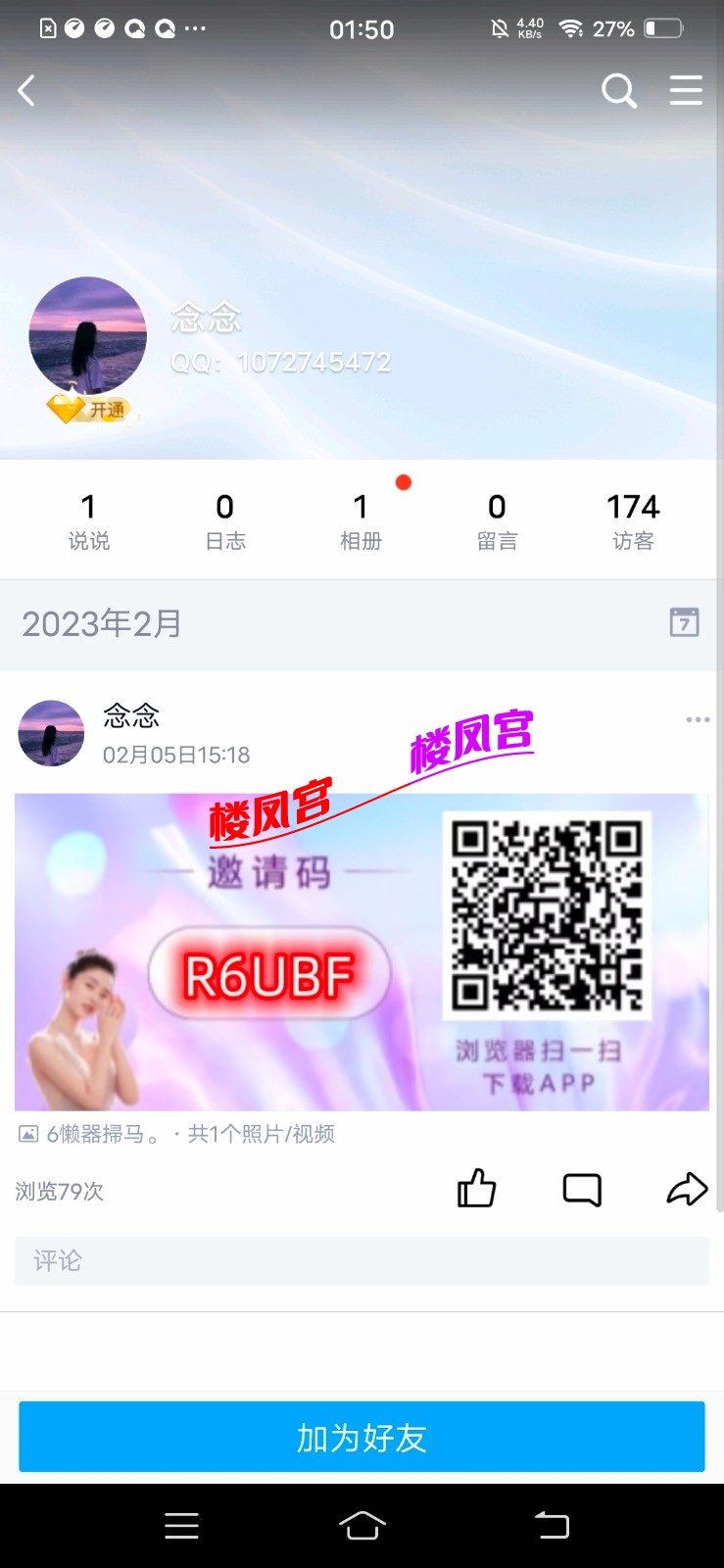The width and height of the screenshot is (724, 1568).
Task: Open the profile avatar photo of 念念
Action: click(87, 334)
